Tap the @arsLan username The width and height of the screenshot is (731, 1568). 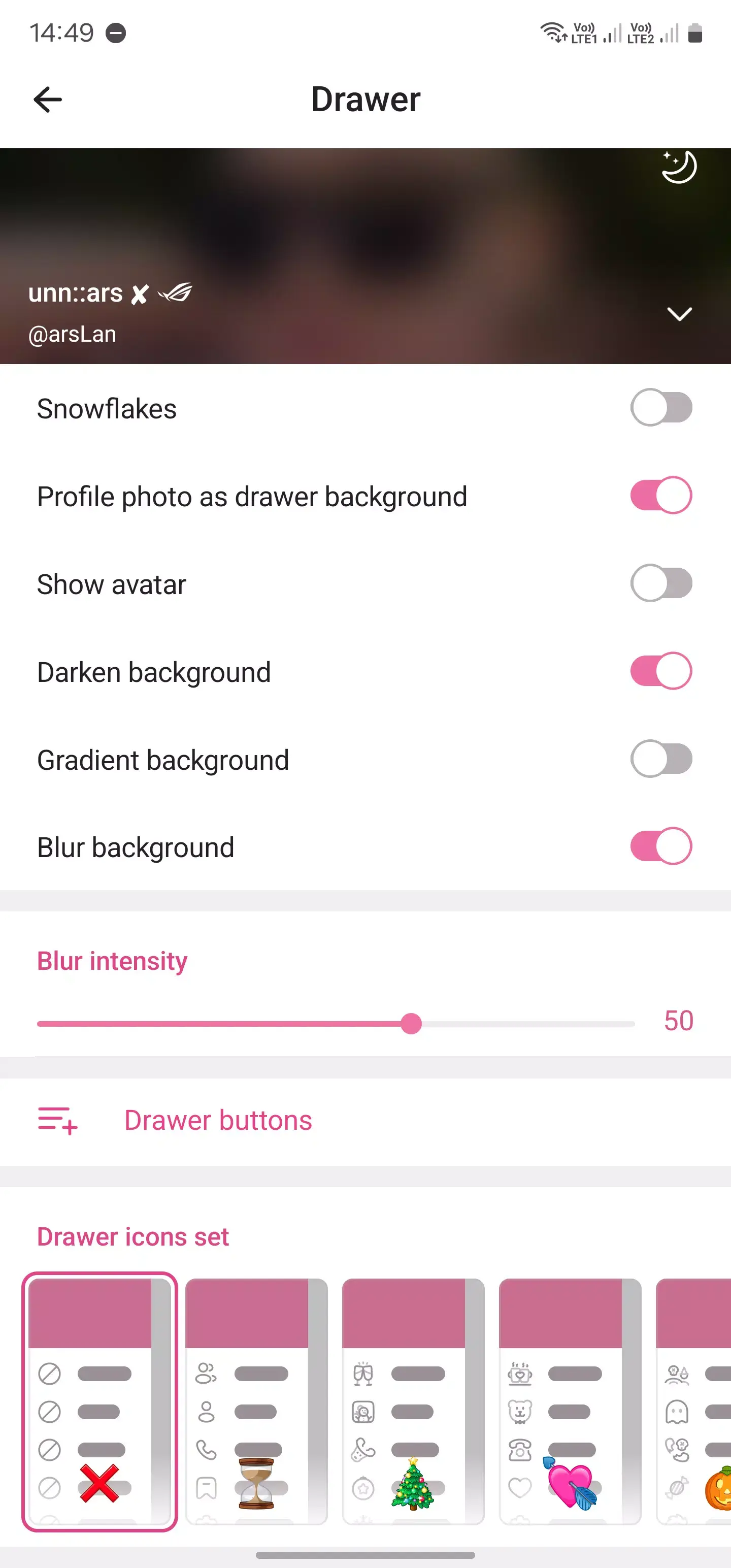point(73,334)
